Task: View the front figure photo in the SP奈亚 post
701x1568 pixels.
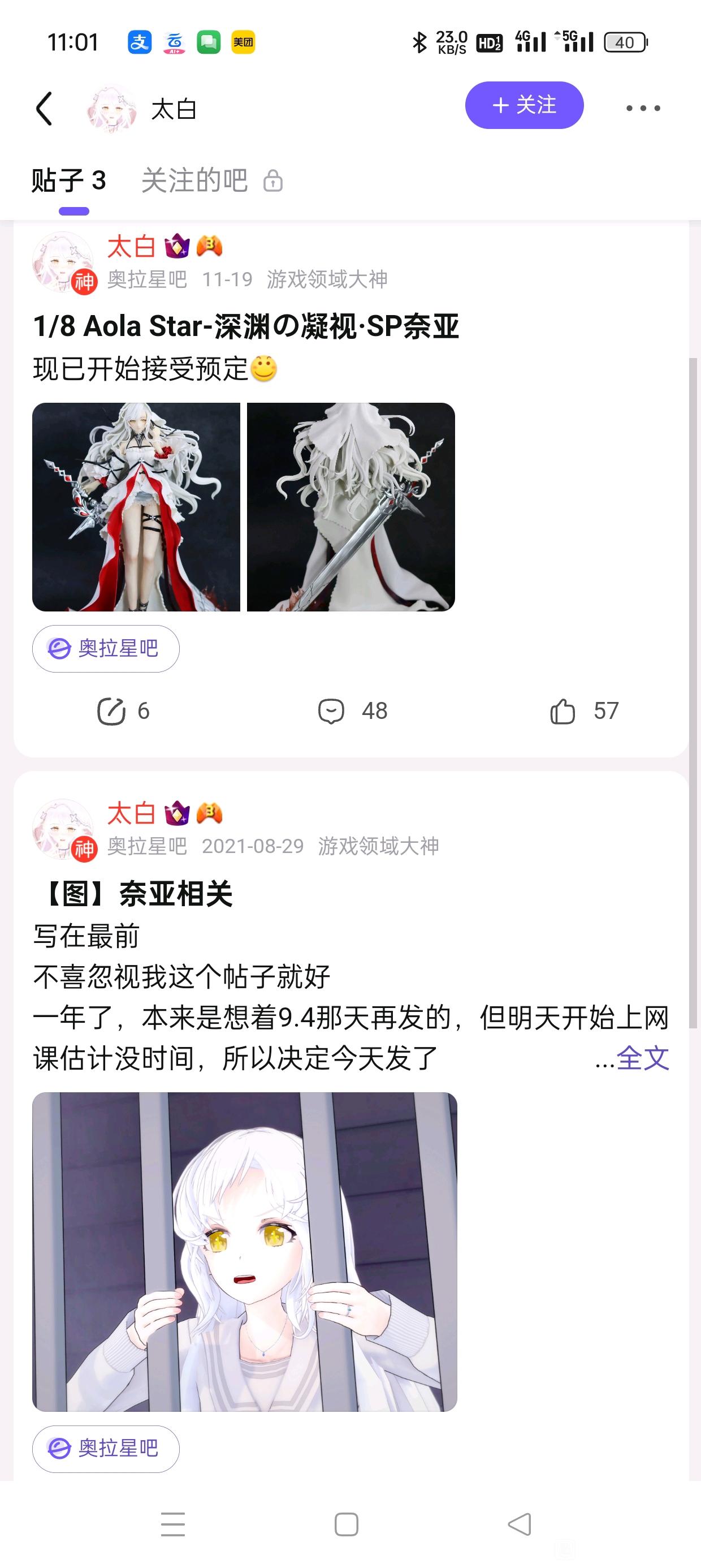Action: [136, 506]
